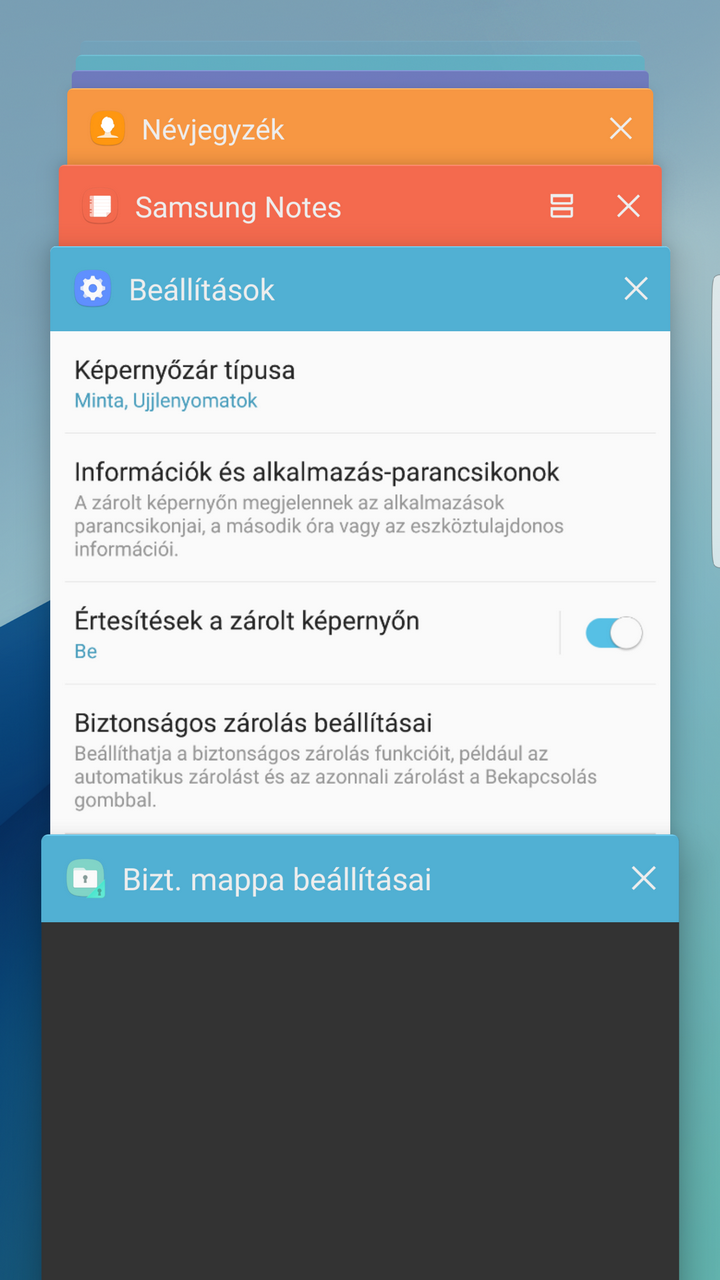Viewport: 720px width, 1280px height.
Task: Open Samsung Notes in split-screen view
Action: (562, 206)
